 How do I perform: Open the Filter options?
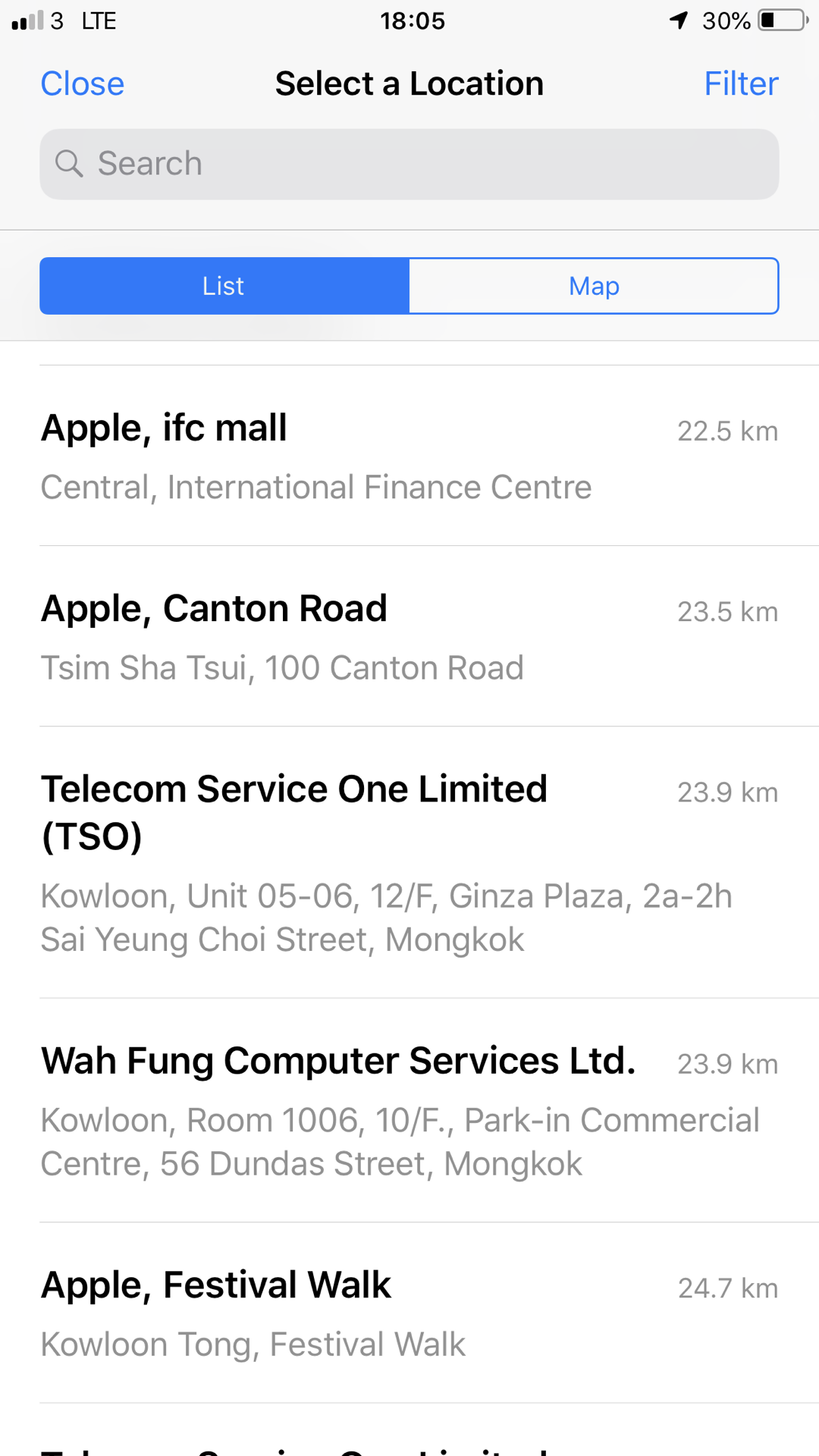[x=741, y=83]
